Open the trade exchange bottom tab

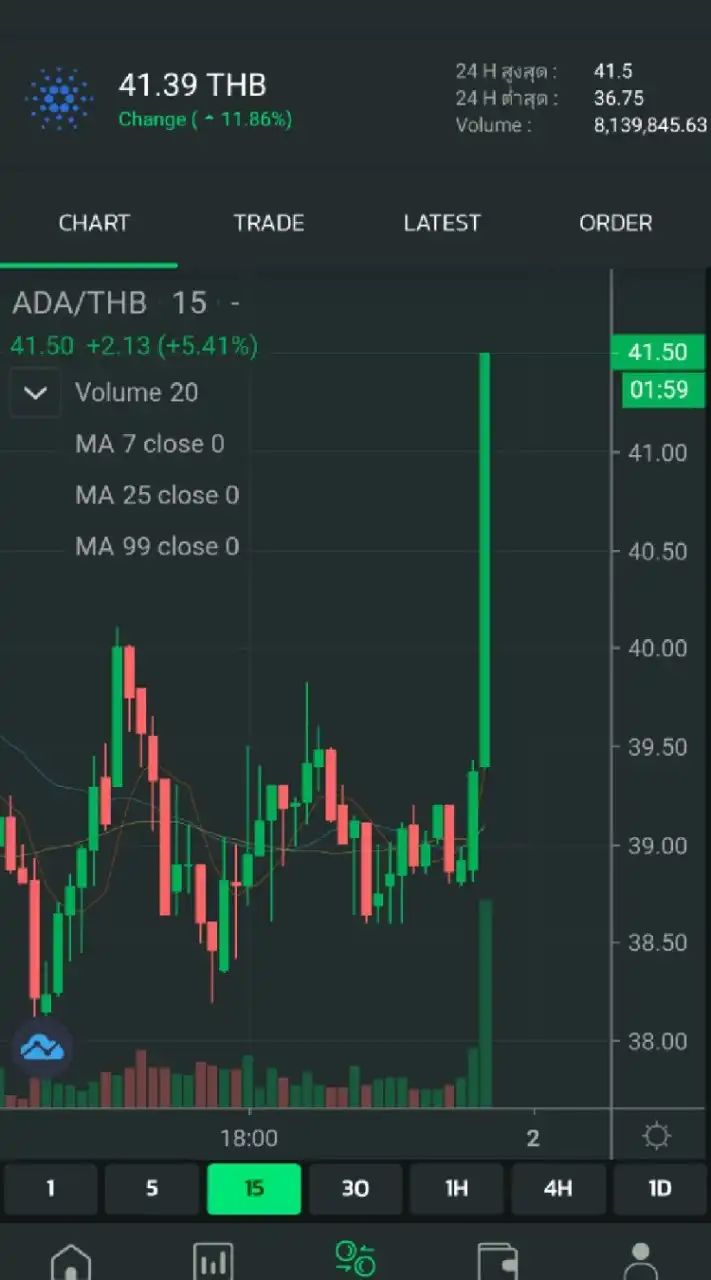click(355, 1258)
